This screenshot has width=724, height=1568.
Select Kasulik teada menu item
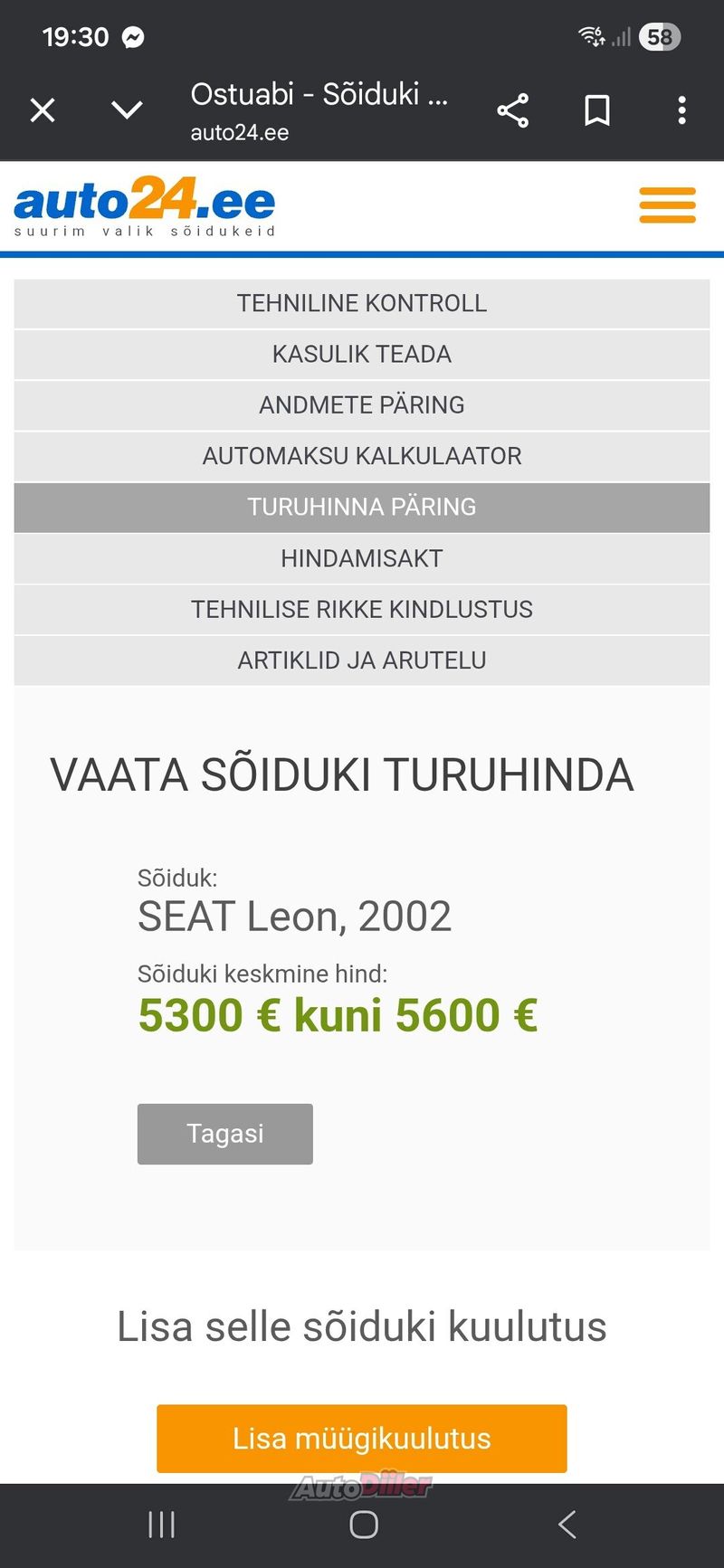point(362,354)
